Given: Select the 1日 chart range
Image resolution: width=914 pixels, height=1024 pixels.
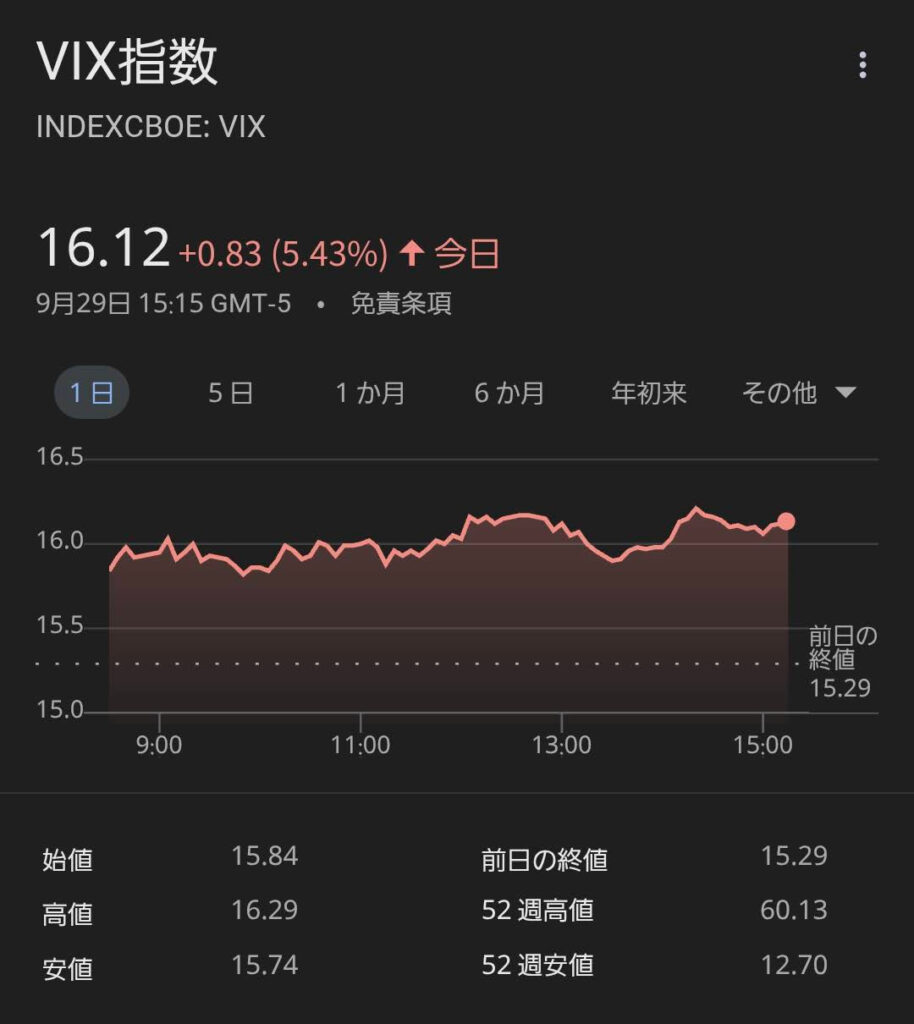Looking at the screenshot, I should (x=91, y=393).
